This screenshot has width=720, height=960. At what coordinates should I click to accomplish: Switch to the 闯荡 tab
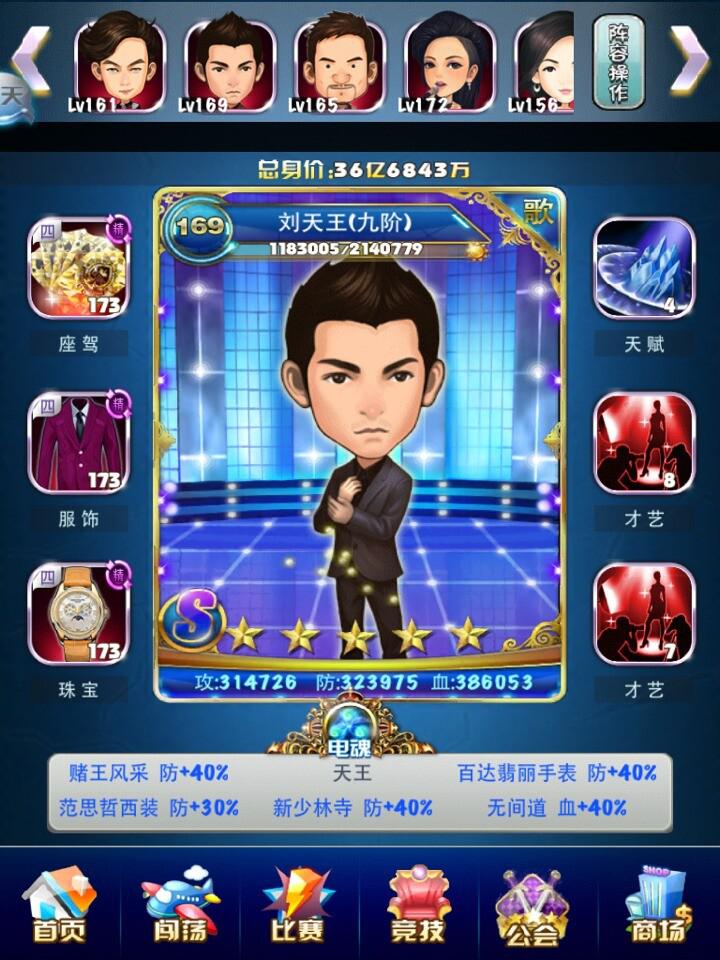179,906
